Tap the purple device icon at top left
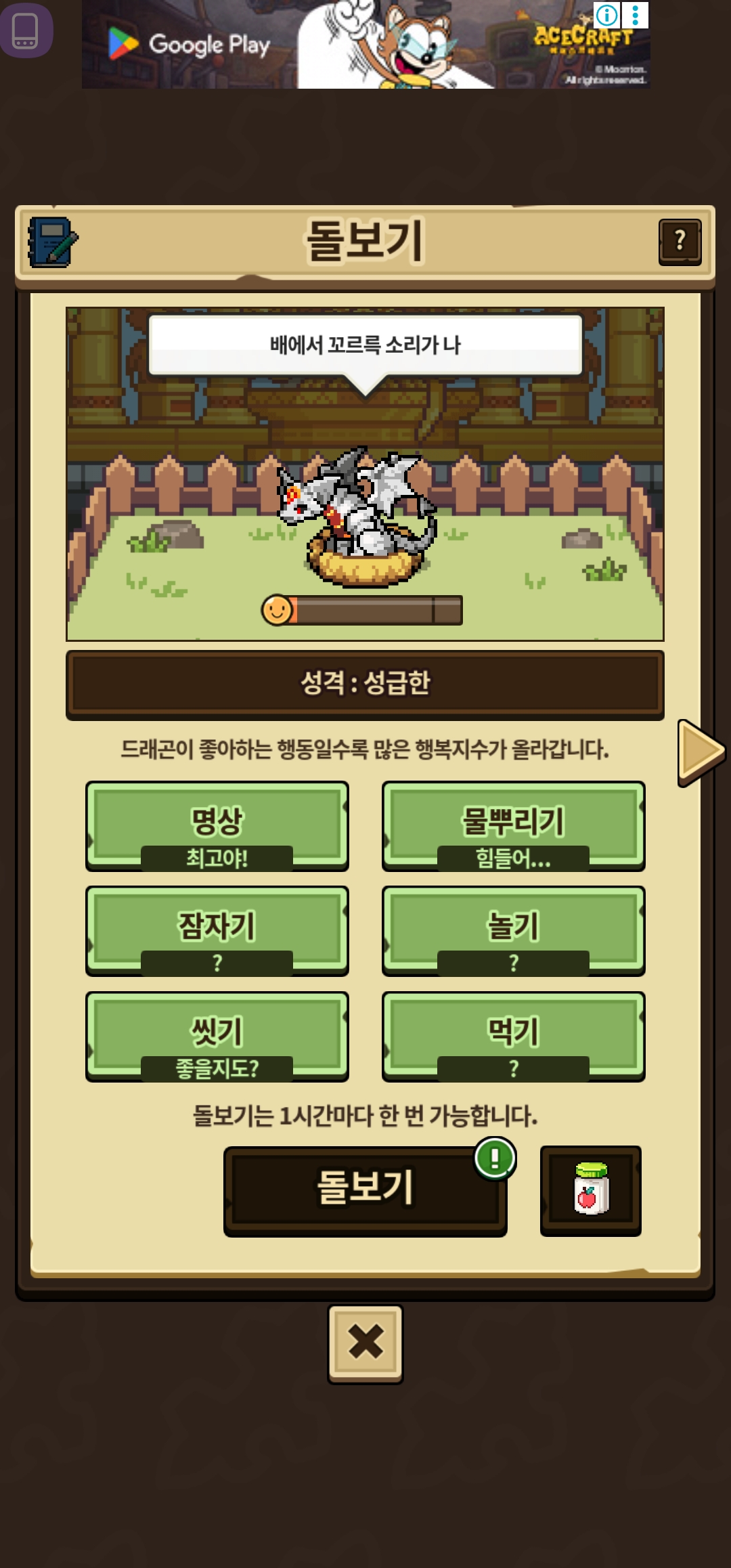The height and width of the screenshot is (1568, 731). tap(26, 30)
